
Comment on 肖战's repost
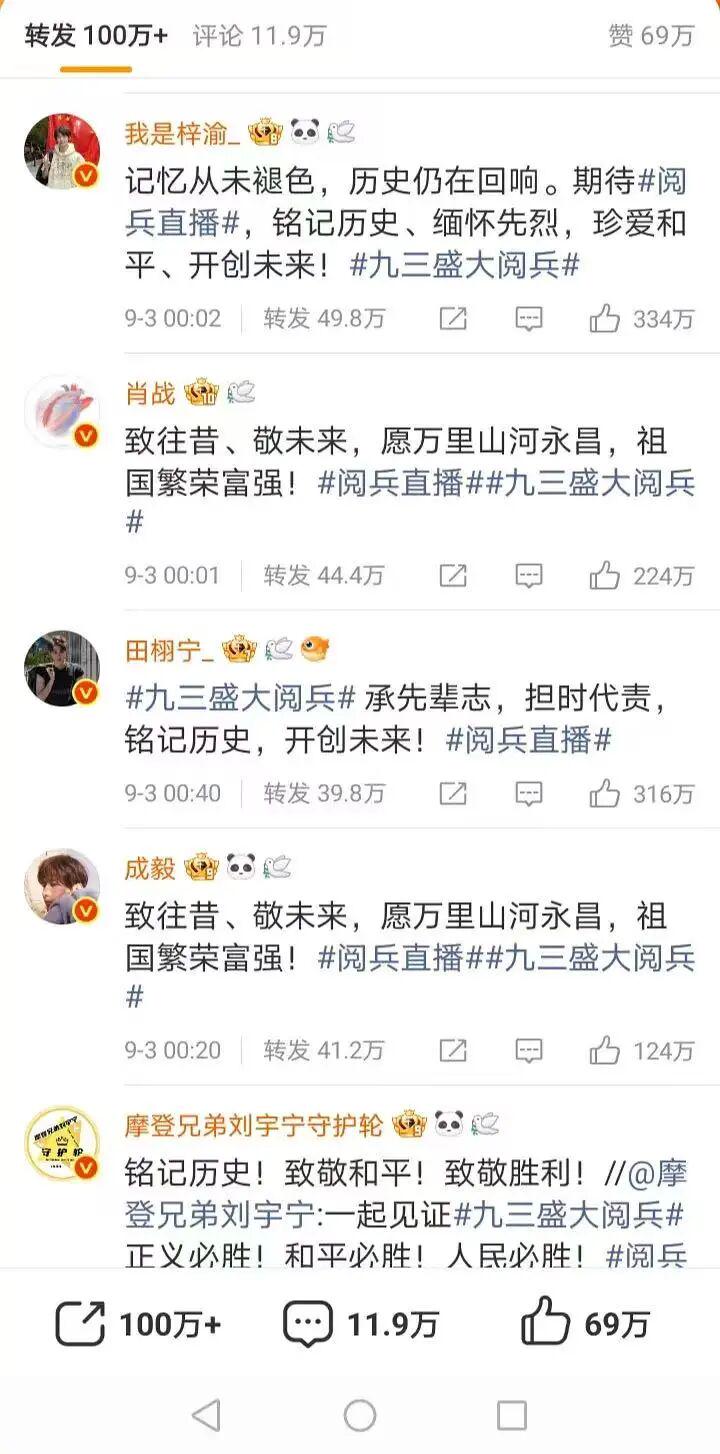pyautogui.click(x=528, y=575)
